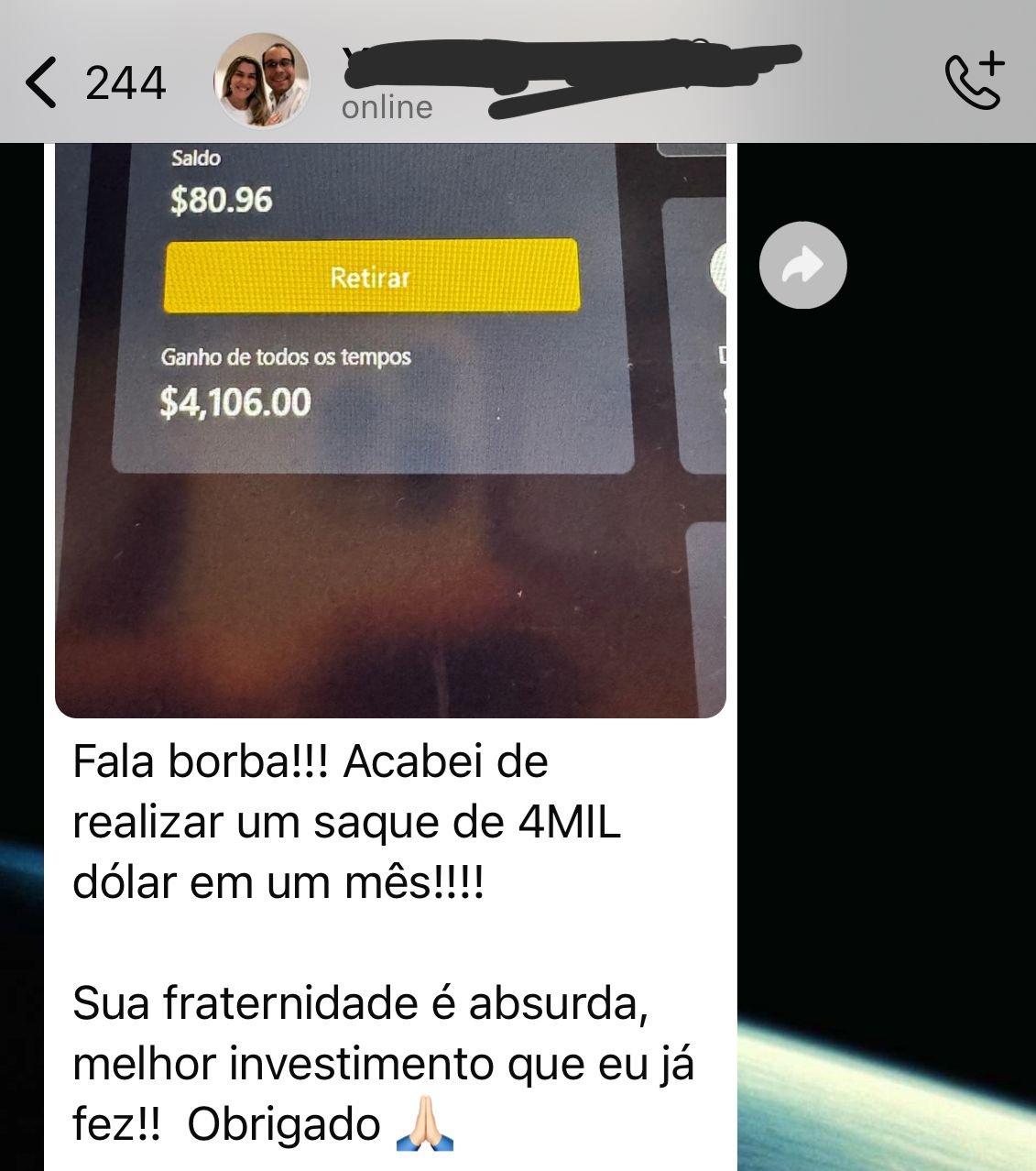This screenshot has width=1036, height=1171.
Task: Start a call with this contact
Action: (x=974, y=82)
